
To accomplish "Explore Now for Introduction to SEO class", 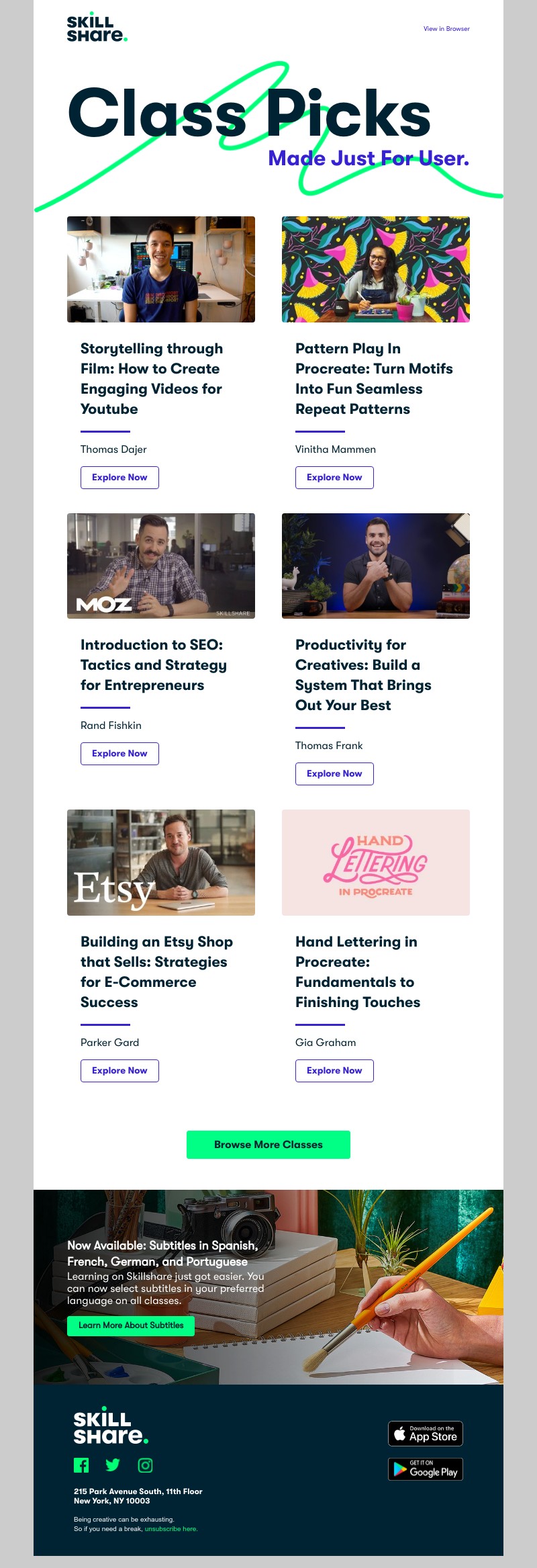I will 119,754.
